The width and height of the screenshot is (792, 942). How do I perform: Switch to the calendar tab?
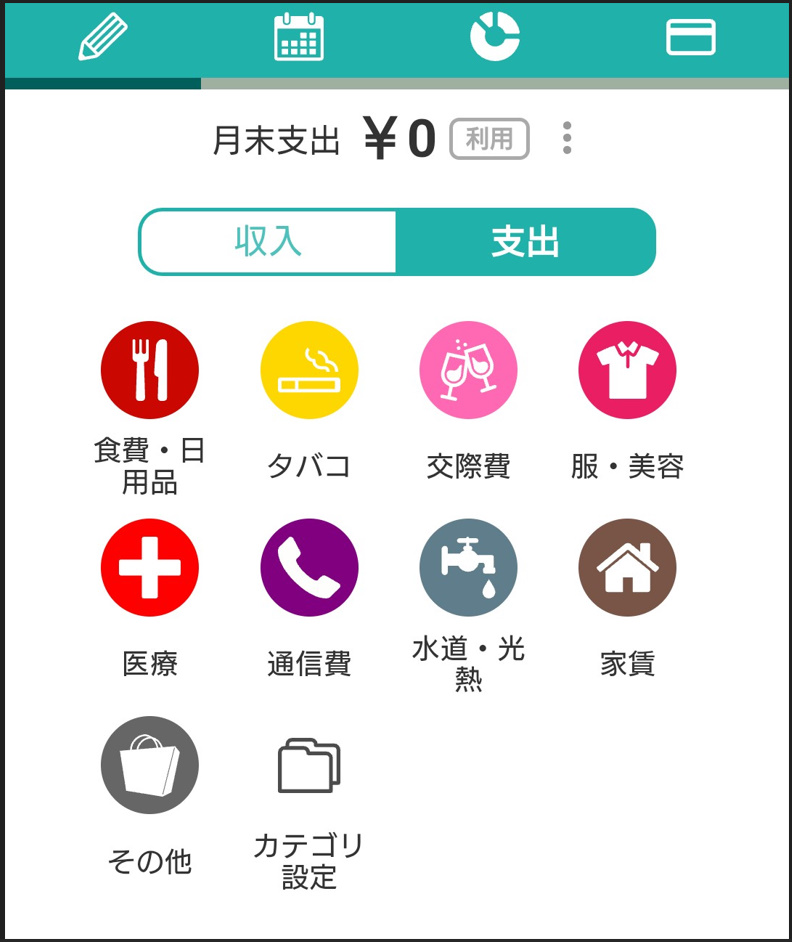click(x=299, y=37)
